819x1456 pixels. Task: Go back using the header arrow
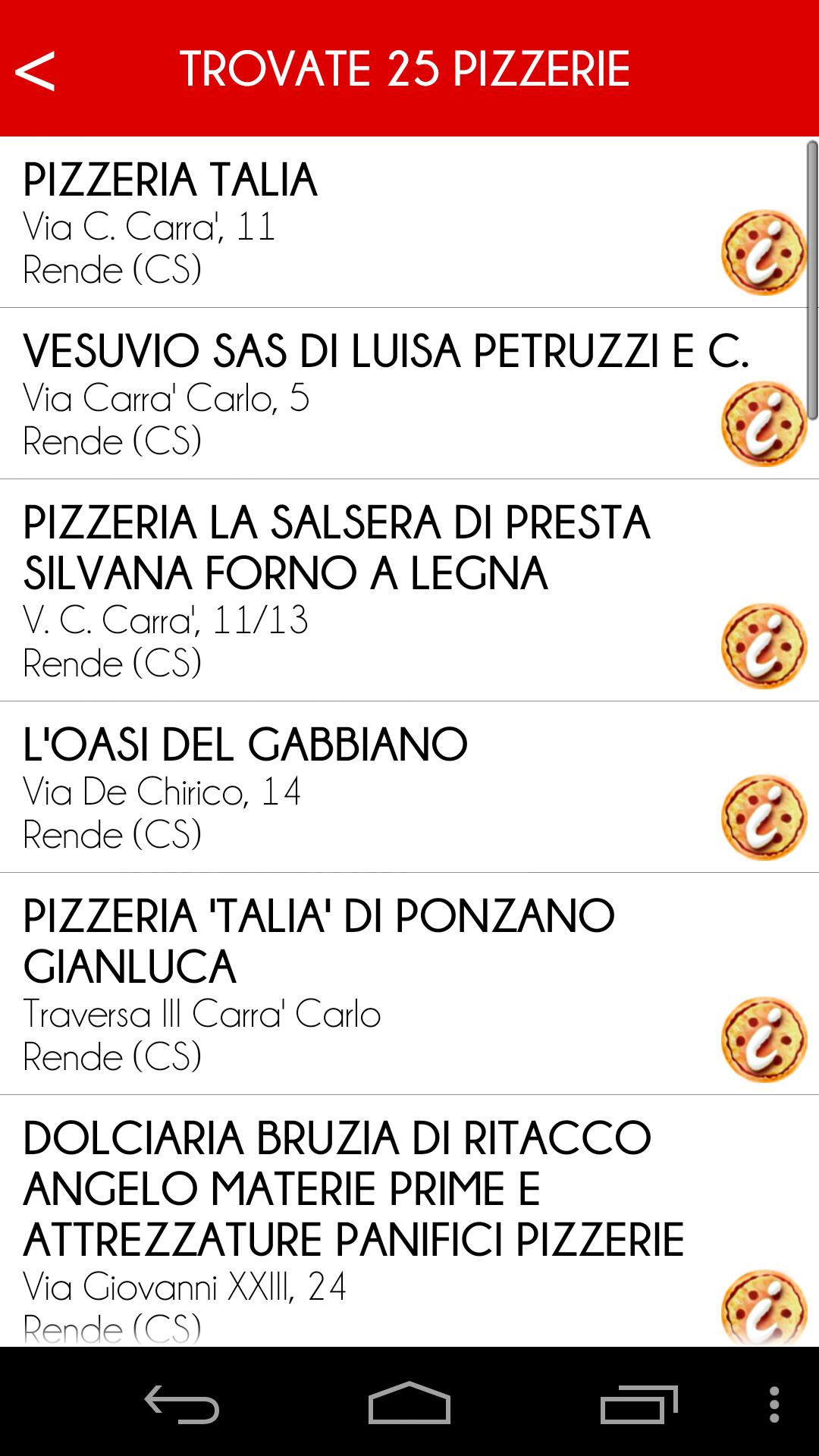[x=35, y=70]
